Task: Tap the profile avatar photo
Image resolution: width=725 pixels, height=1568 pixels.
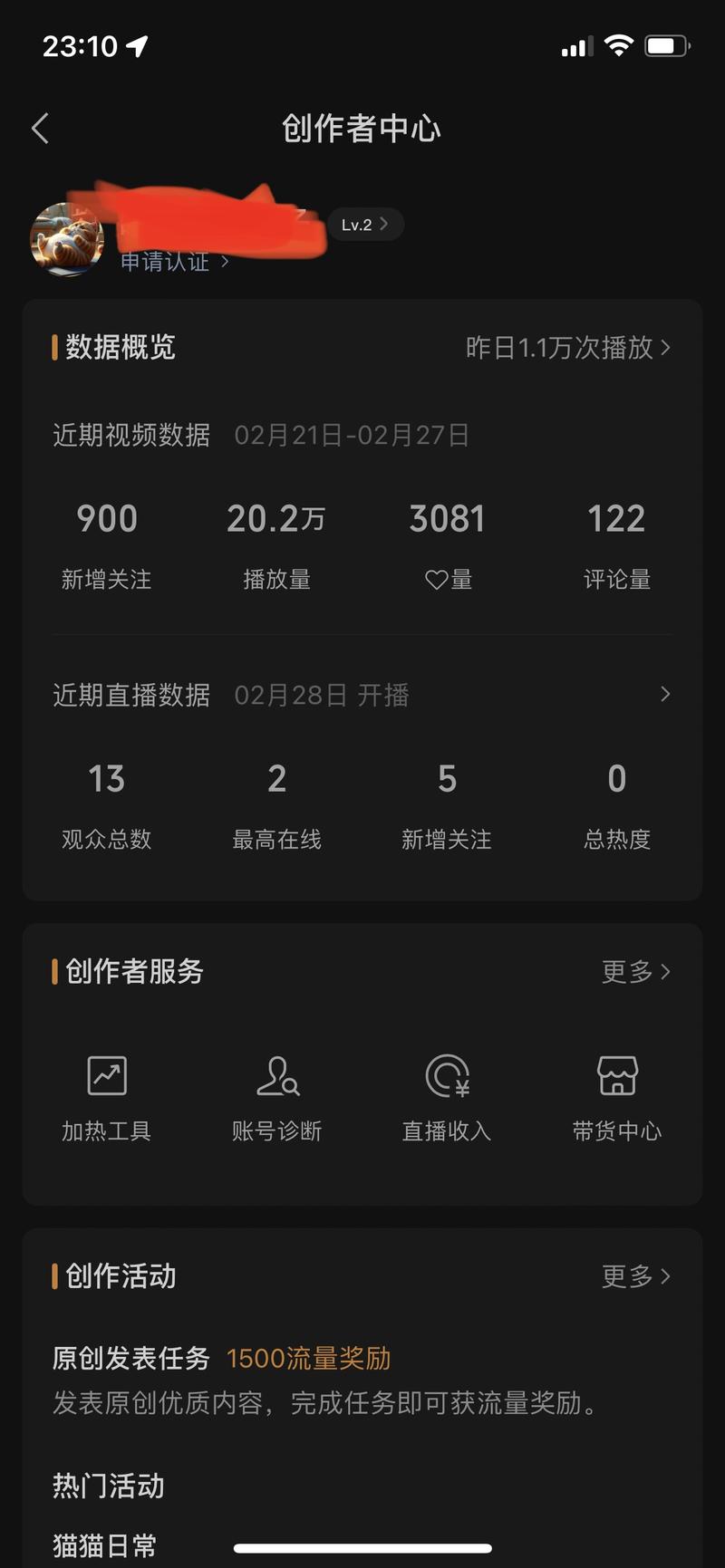Action: pos(68,240)
